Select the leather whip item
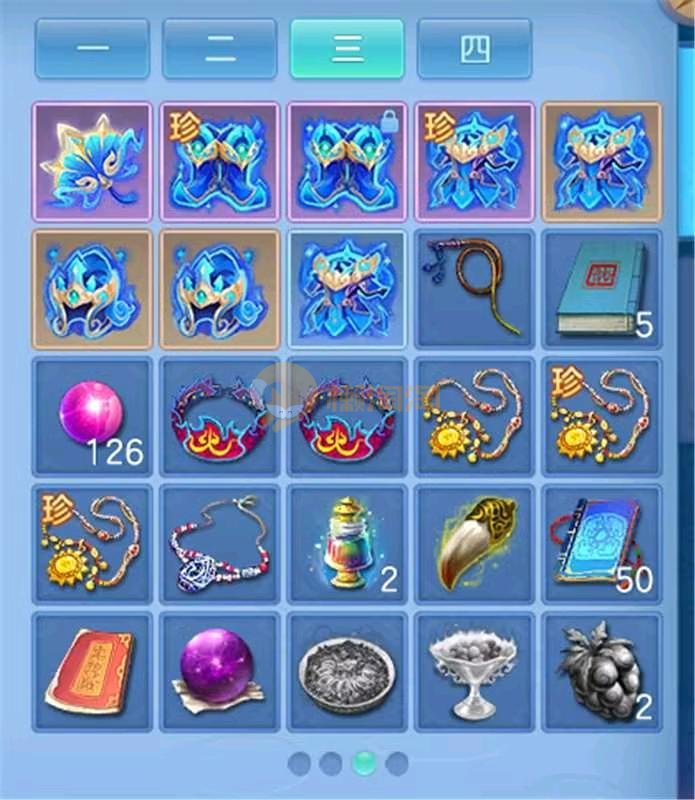This screenshot has width=695, height=800. pos(474,290)
